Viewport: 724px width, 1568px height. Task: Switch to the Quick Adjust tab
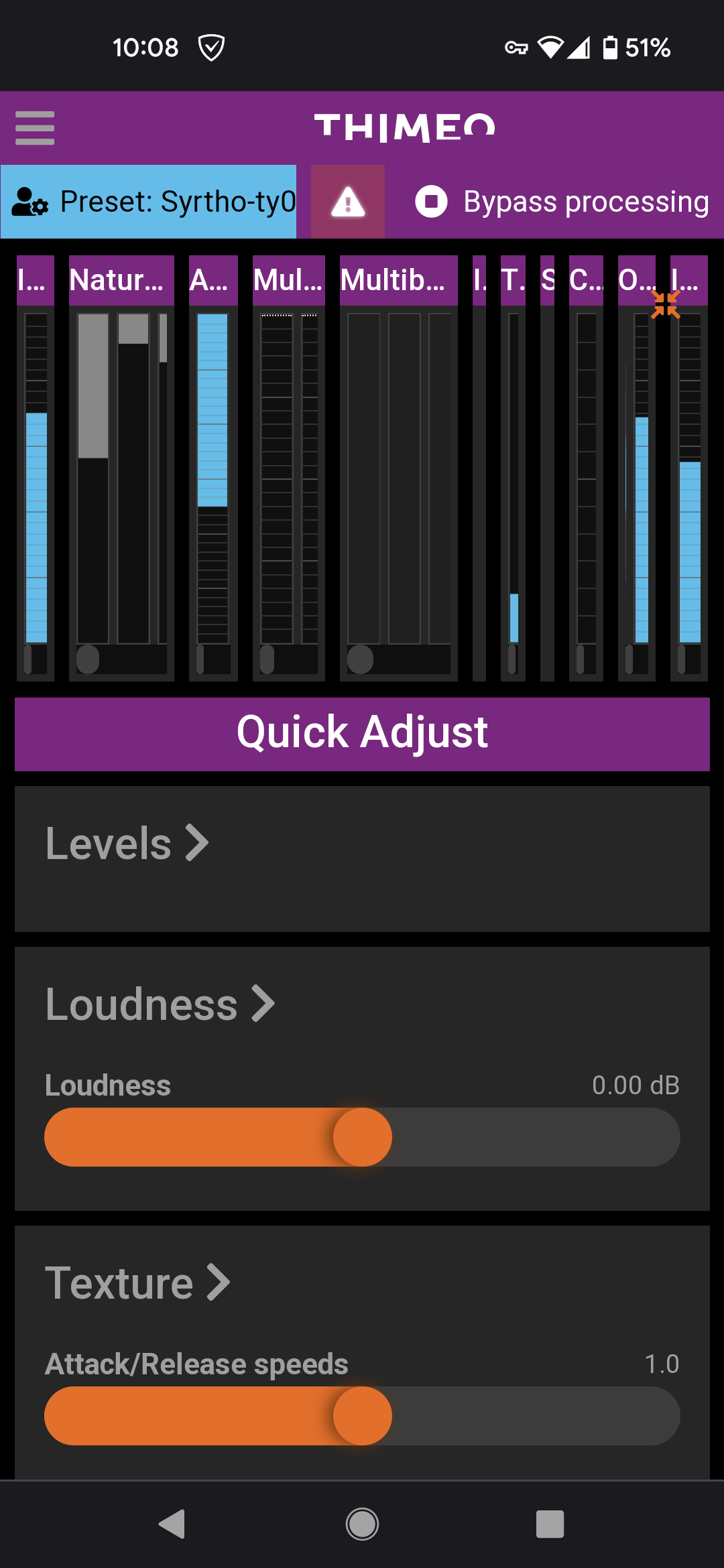click(362, 732)
